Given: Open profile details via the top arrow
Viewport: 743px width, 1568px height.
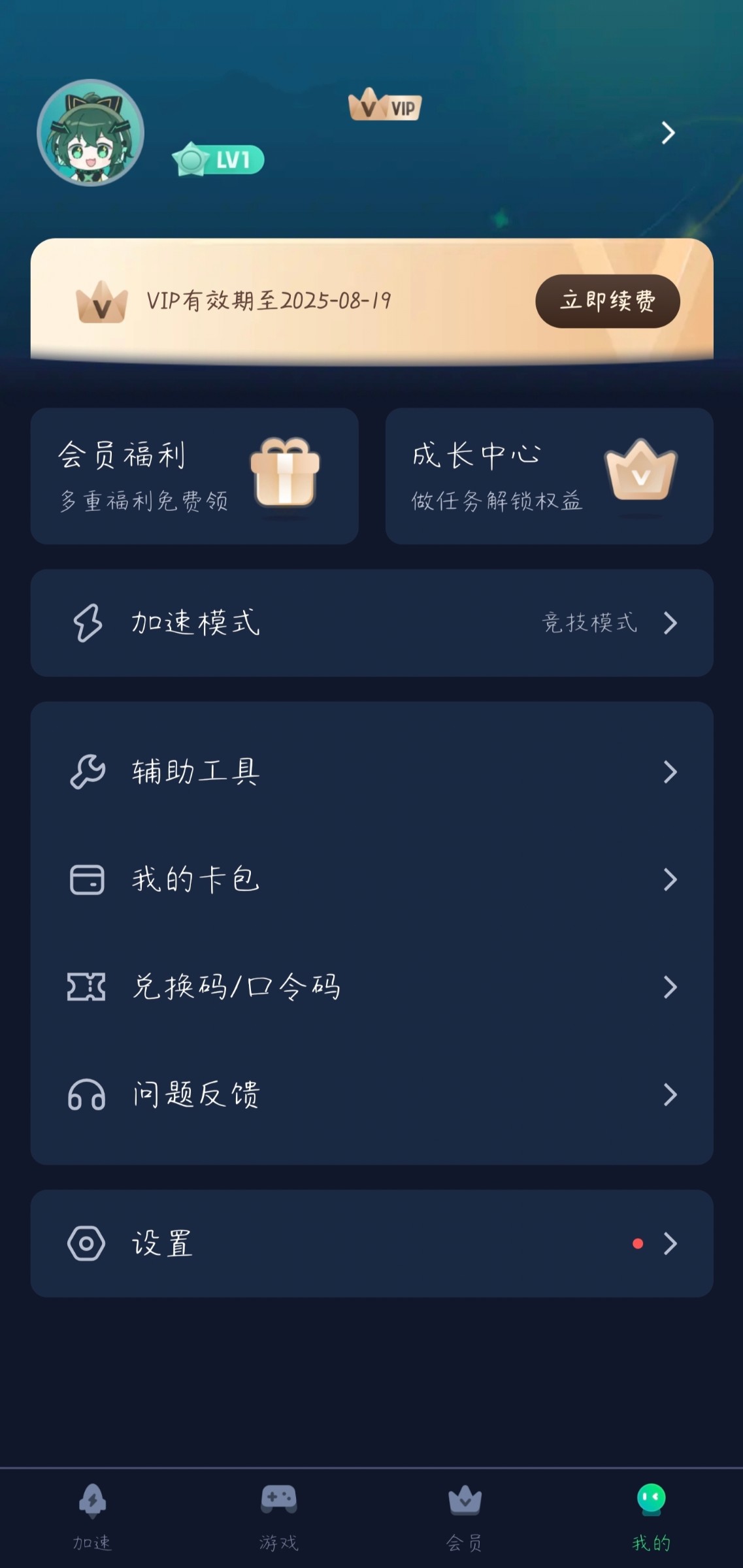Looking at the screenshot, I should [667, 133].
